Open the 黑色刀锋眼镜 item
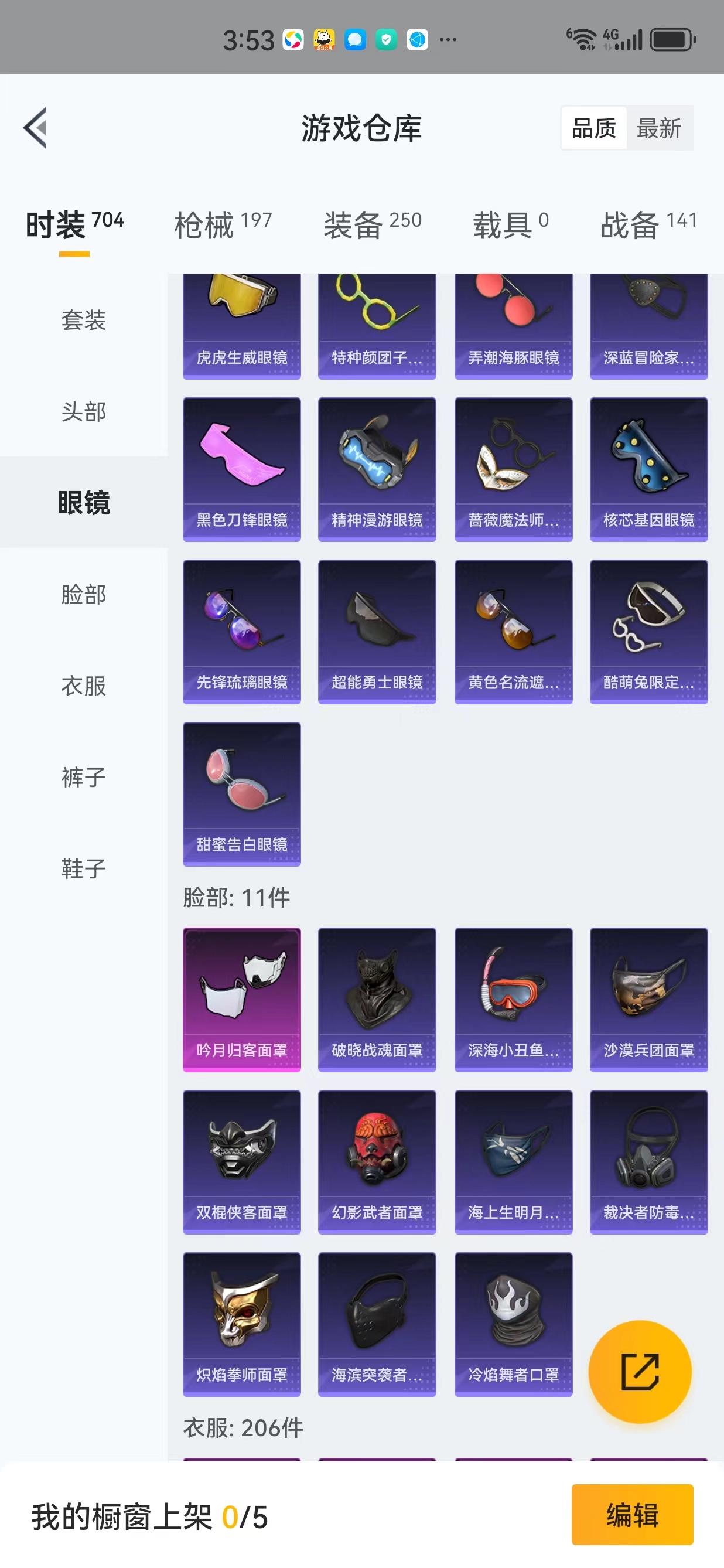 241,469
